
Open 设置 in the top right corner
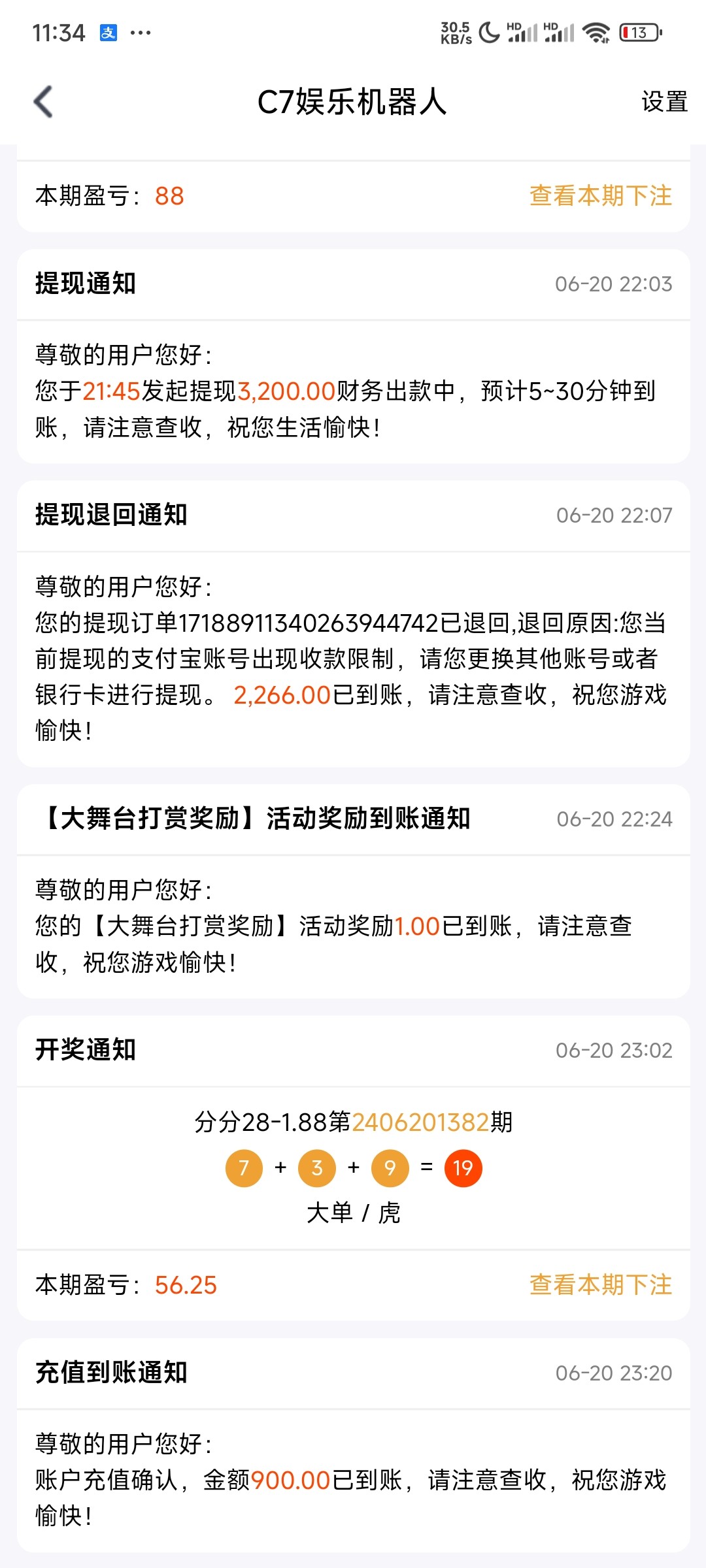coord(663,102)
